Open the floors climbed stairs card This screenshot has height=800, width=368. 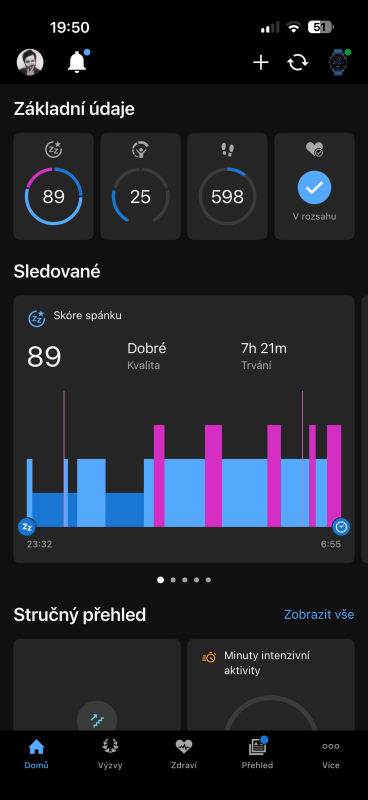[97, 685]
